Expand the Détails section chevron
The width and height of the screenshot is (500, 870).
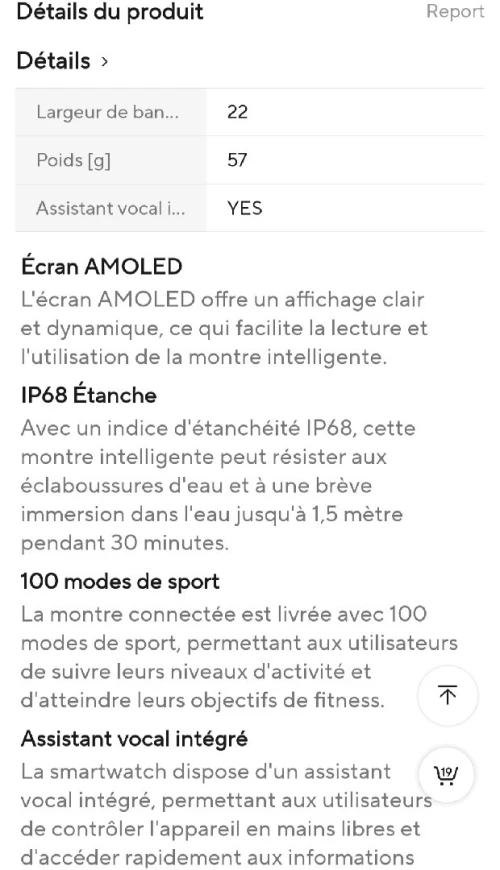(104, 62)
